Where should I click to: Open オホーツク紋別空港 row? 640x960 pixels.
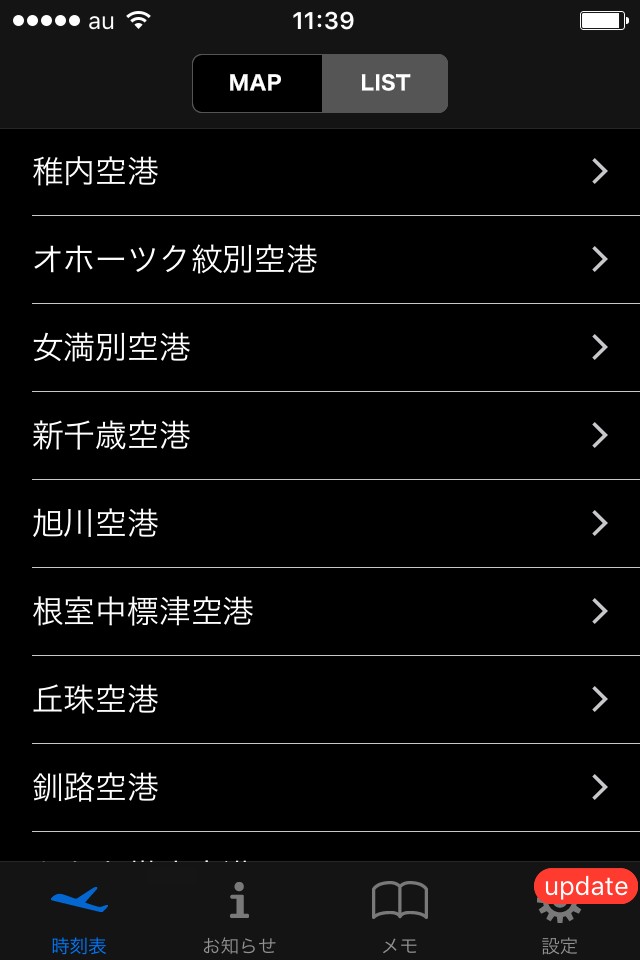pos(320,260)
